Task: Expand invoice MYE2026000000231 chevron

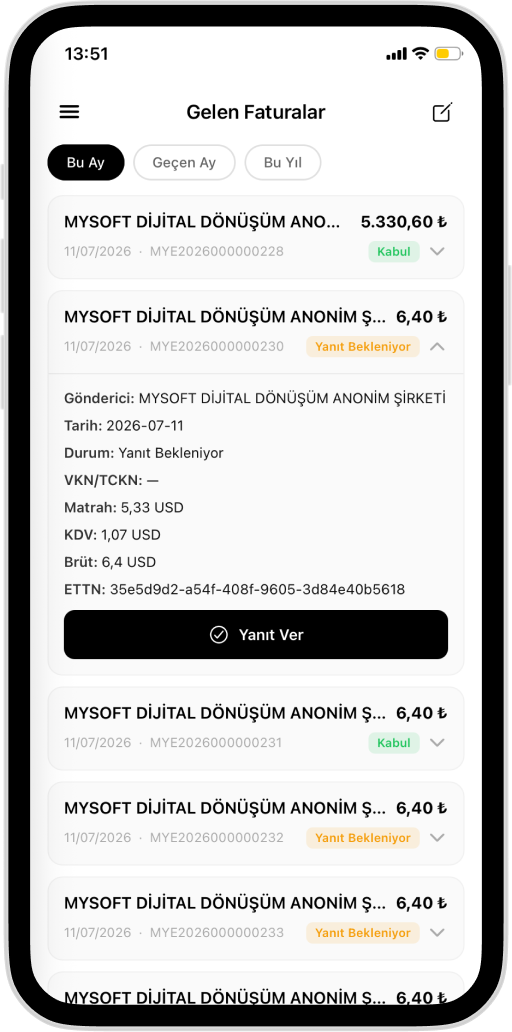Action: click(x=437, y=742)
